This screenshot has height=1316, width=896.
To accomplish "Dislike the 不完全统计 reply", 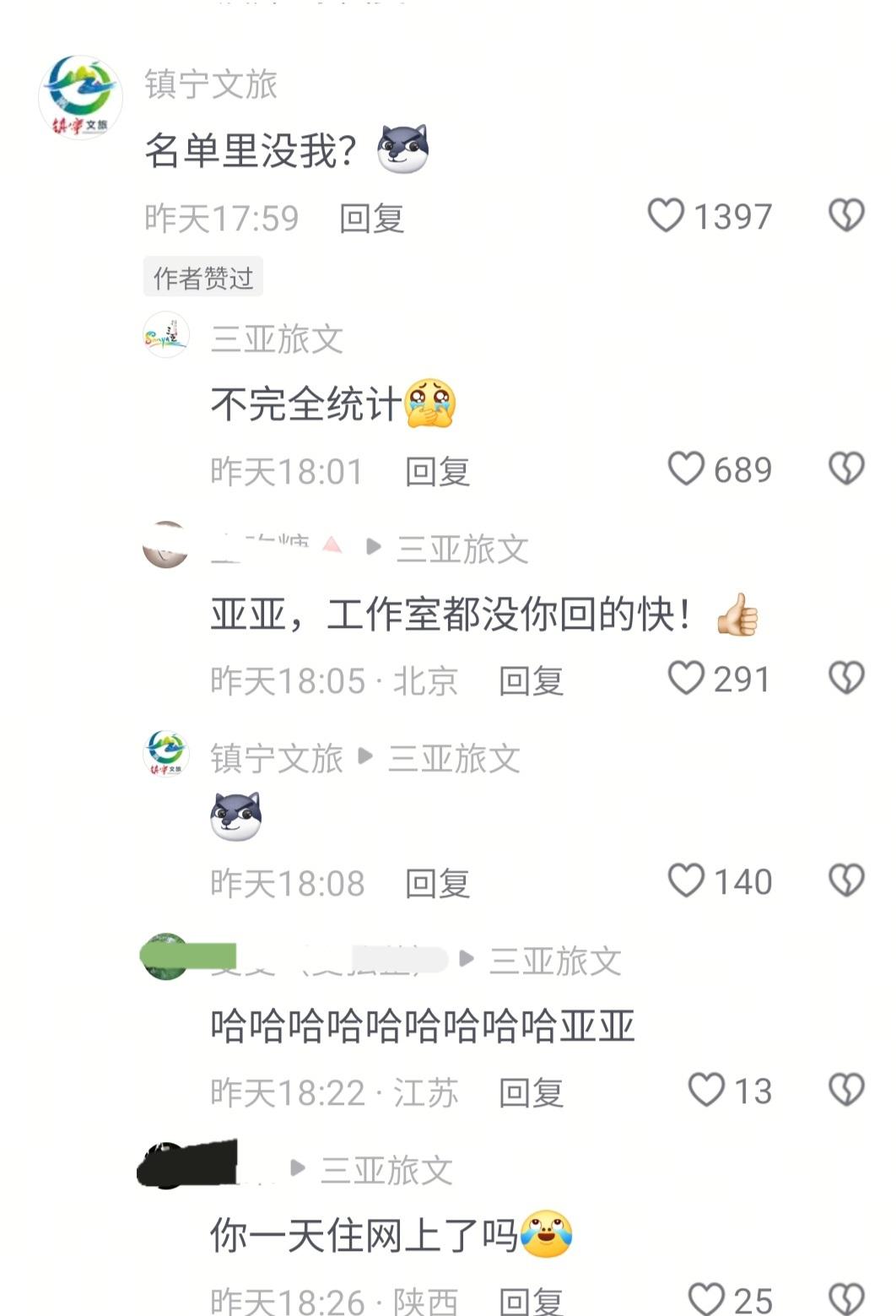I will pos(846,469).
